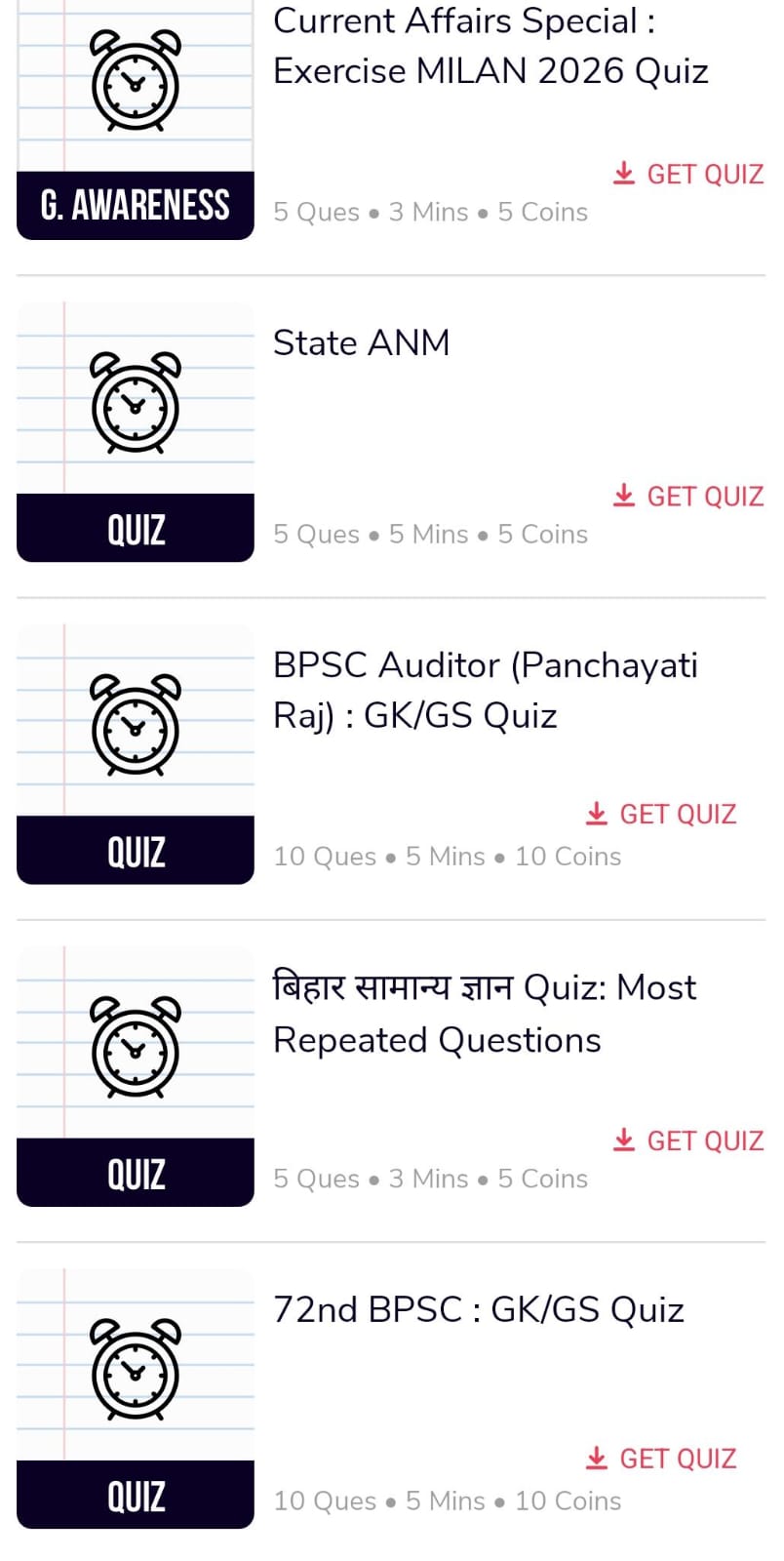This screenshot has height=1561, width=784.
Task: Open the BPSC Auditor quiz card
Action: pos(485,690)
